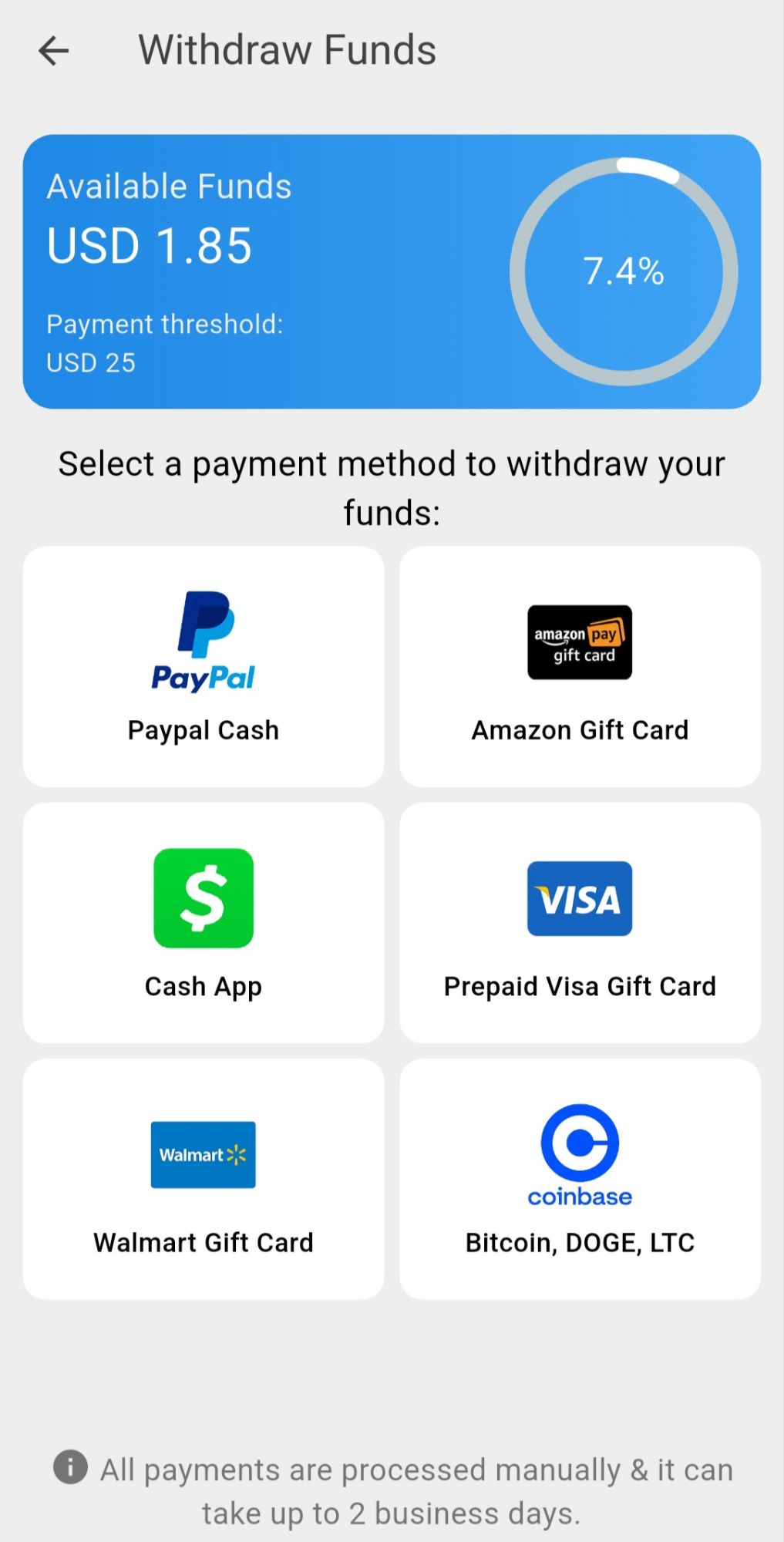Screen dimensions: 784x1542
Task: Click the Payment threshold USD 25 text
Action: tap(166, 342)
